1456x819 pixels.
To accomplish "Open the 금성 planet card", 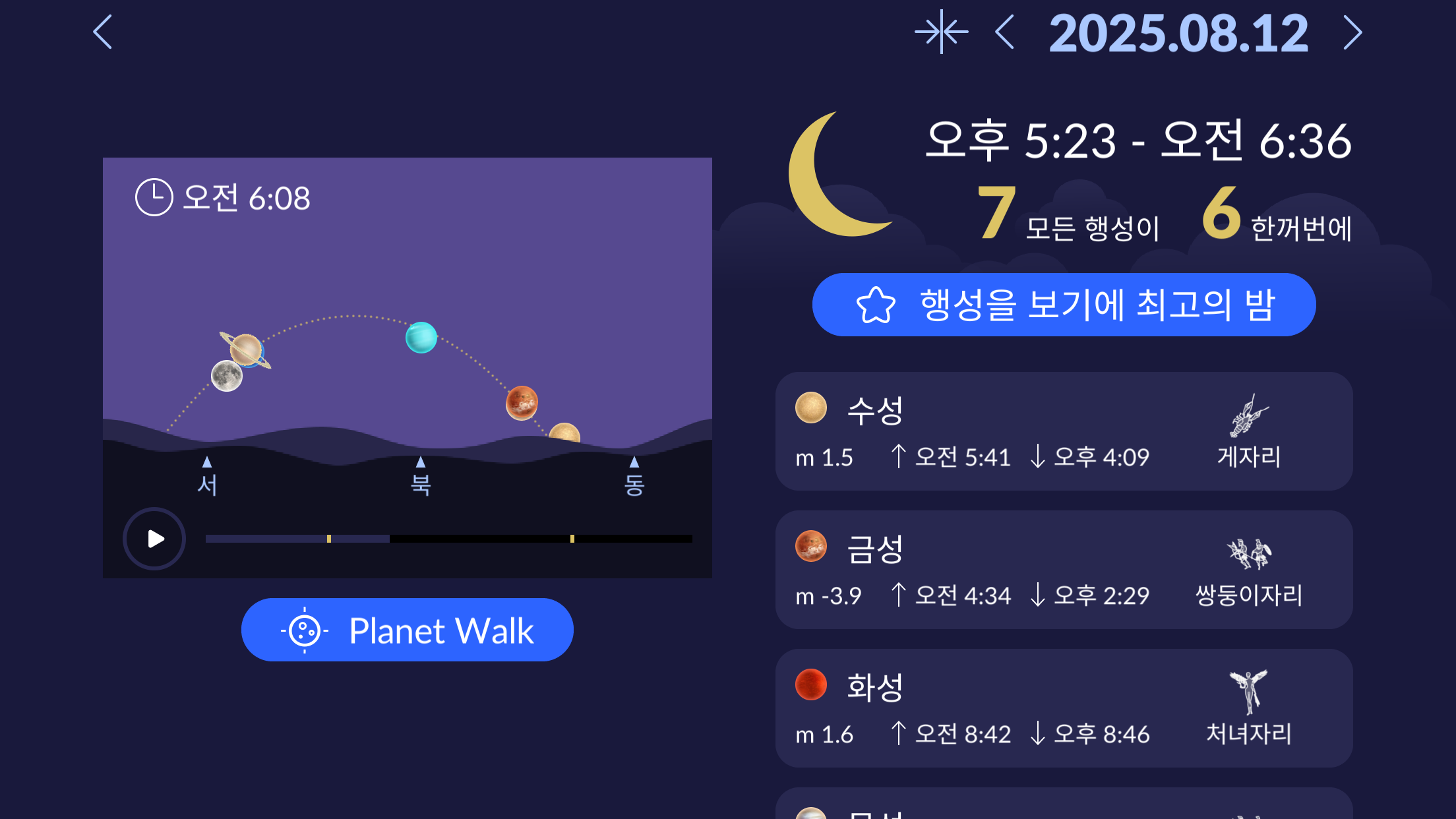I will pos(1064,570).
